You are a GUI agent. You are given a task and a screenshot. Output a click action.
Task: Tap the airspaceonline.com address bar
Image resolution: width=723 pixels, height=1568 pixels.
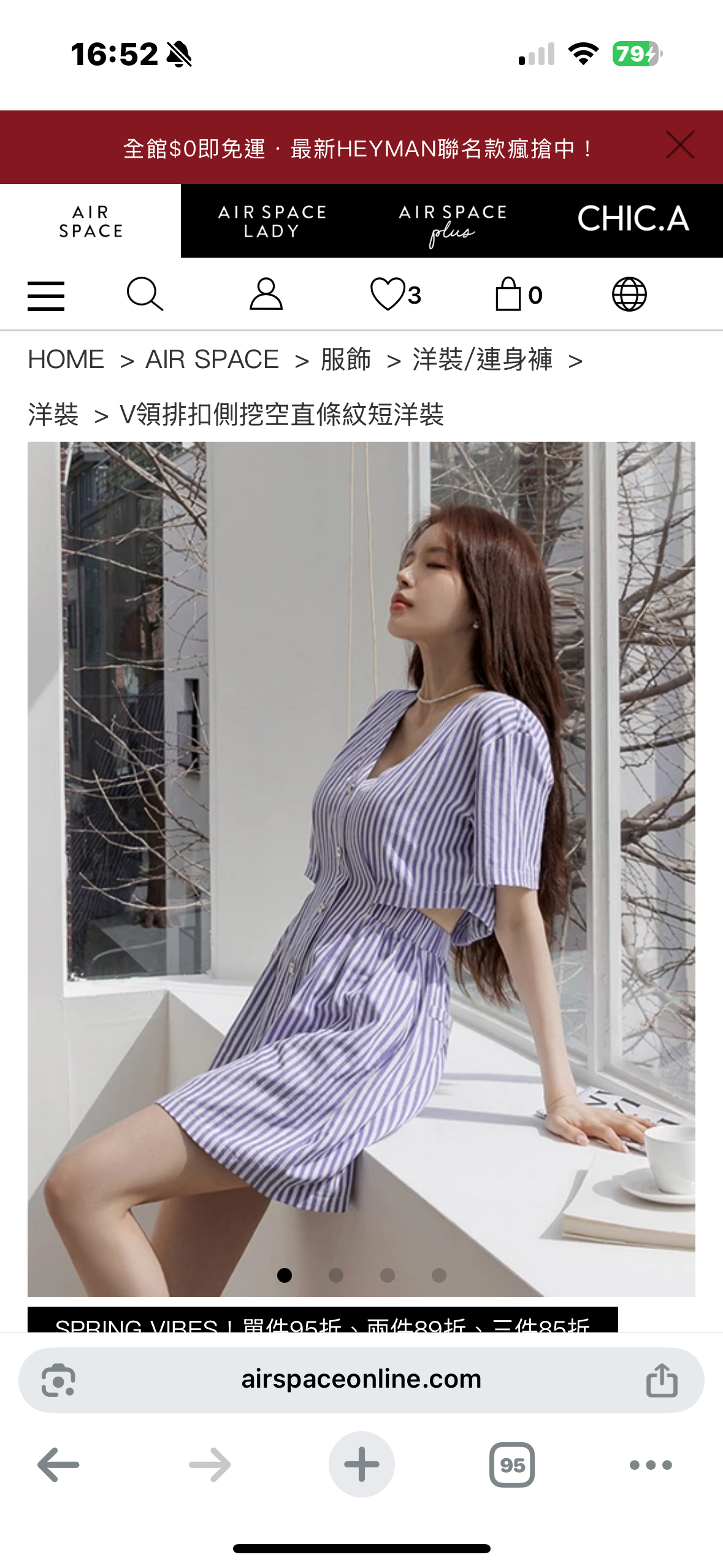[361, 1380]
